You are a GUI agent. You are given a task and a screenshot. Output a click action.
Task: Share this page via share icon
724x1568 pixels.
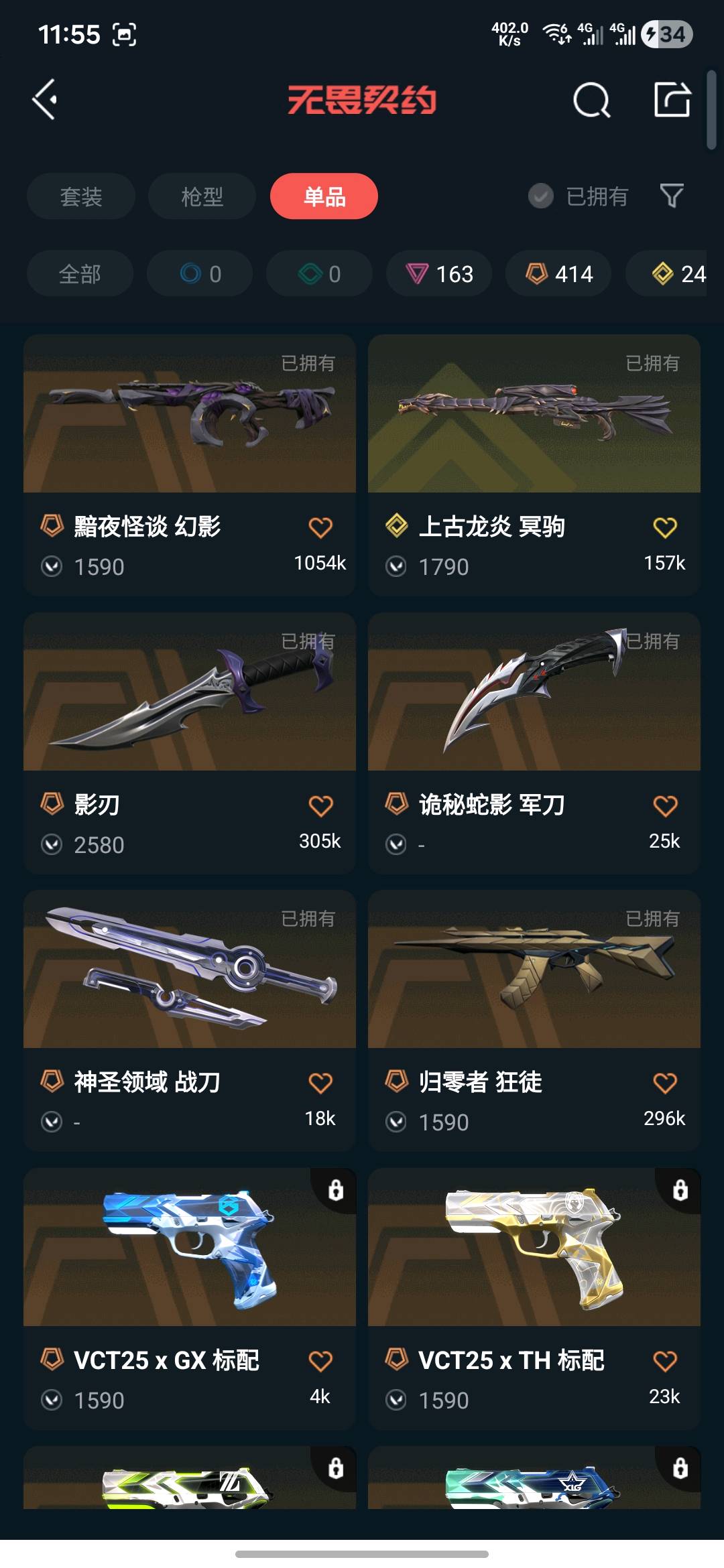pos(672,100)
